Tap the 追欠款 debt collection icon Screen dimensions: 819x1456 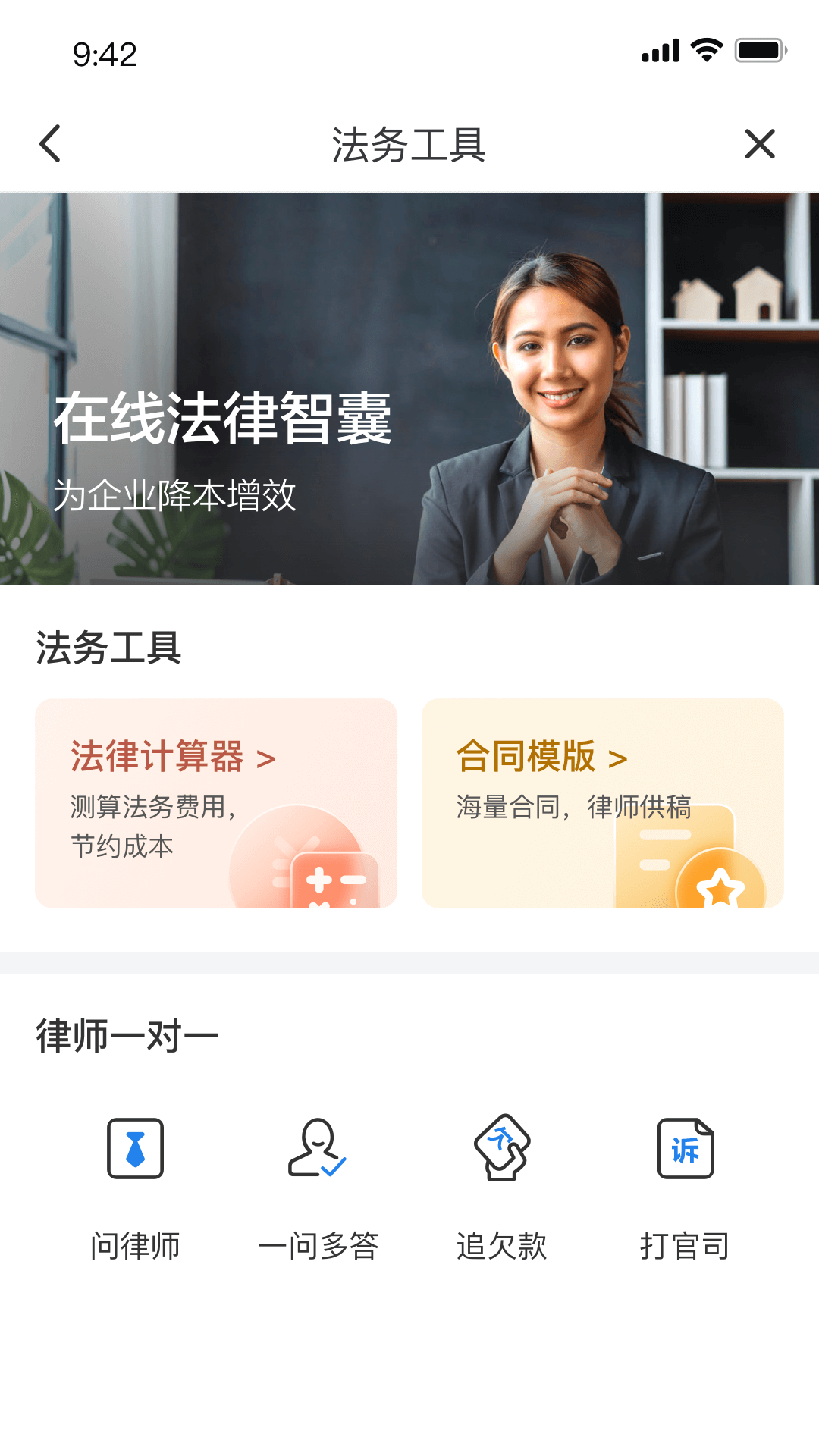pyautogui.click(x=503, y=1147)
